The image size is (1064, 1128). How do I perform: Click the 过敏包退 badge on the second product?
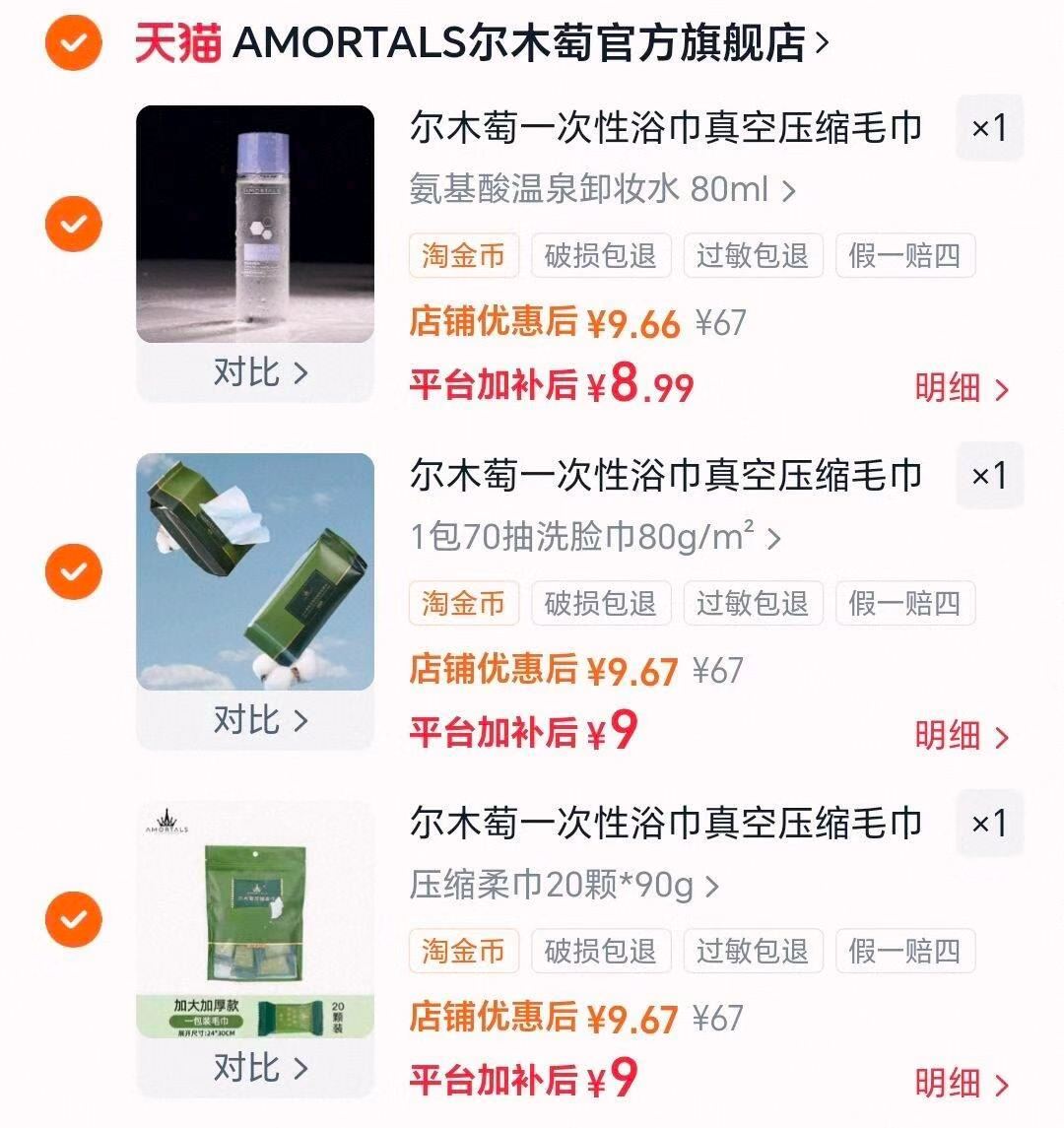(754, 604)
